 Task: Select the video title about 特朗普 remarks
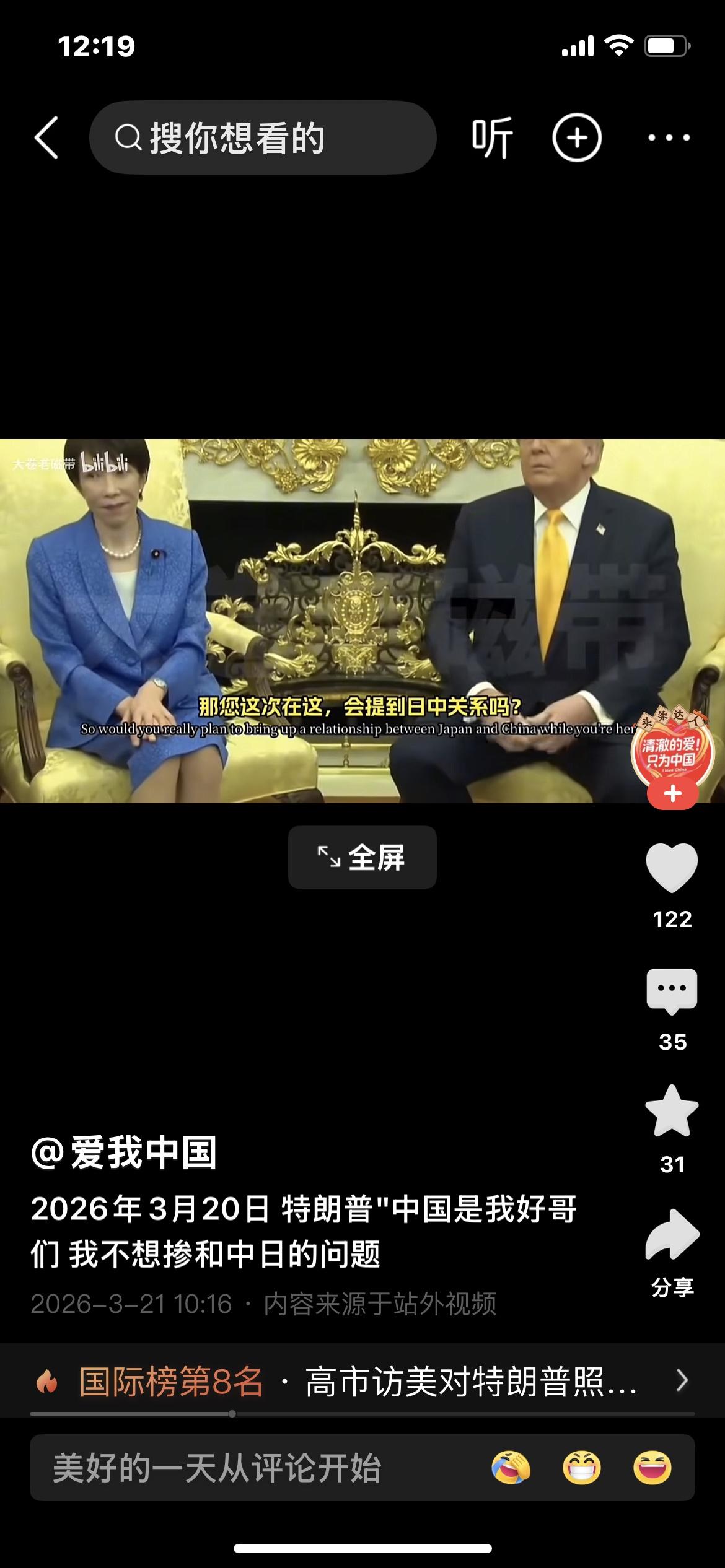(304, 1232)
